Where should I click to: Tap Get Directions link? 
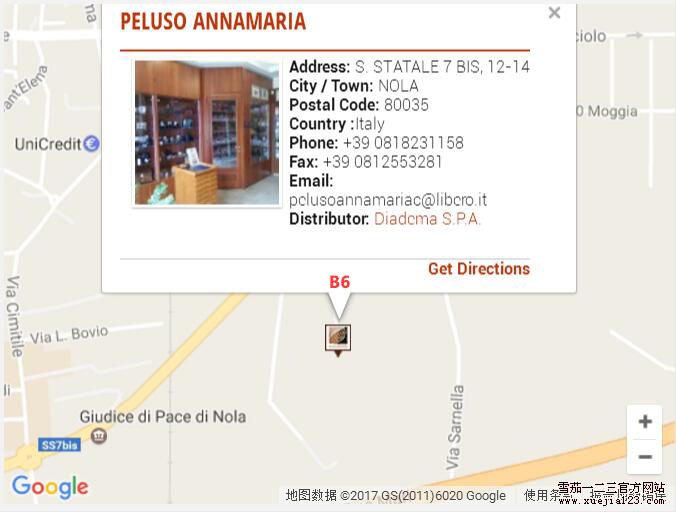coord(478,269)
